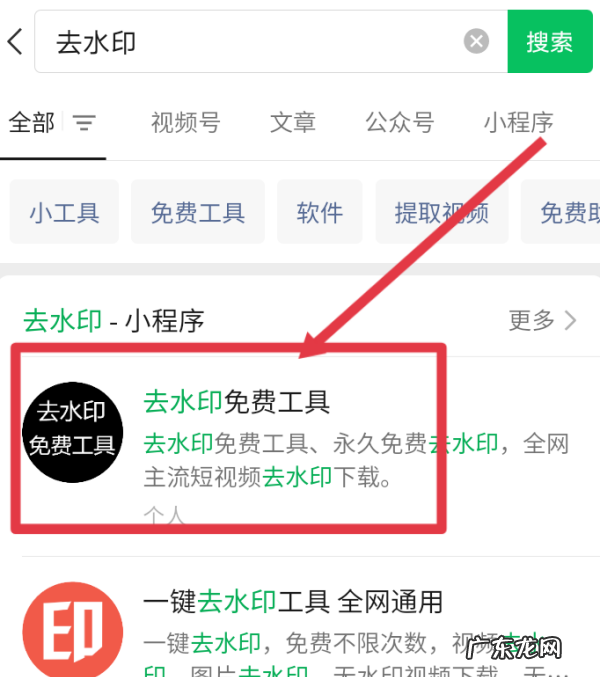Switch to the 公众号 tab
Screen dimensions: 600x677
(x=399, y=123)
